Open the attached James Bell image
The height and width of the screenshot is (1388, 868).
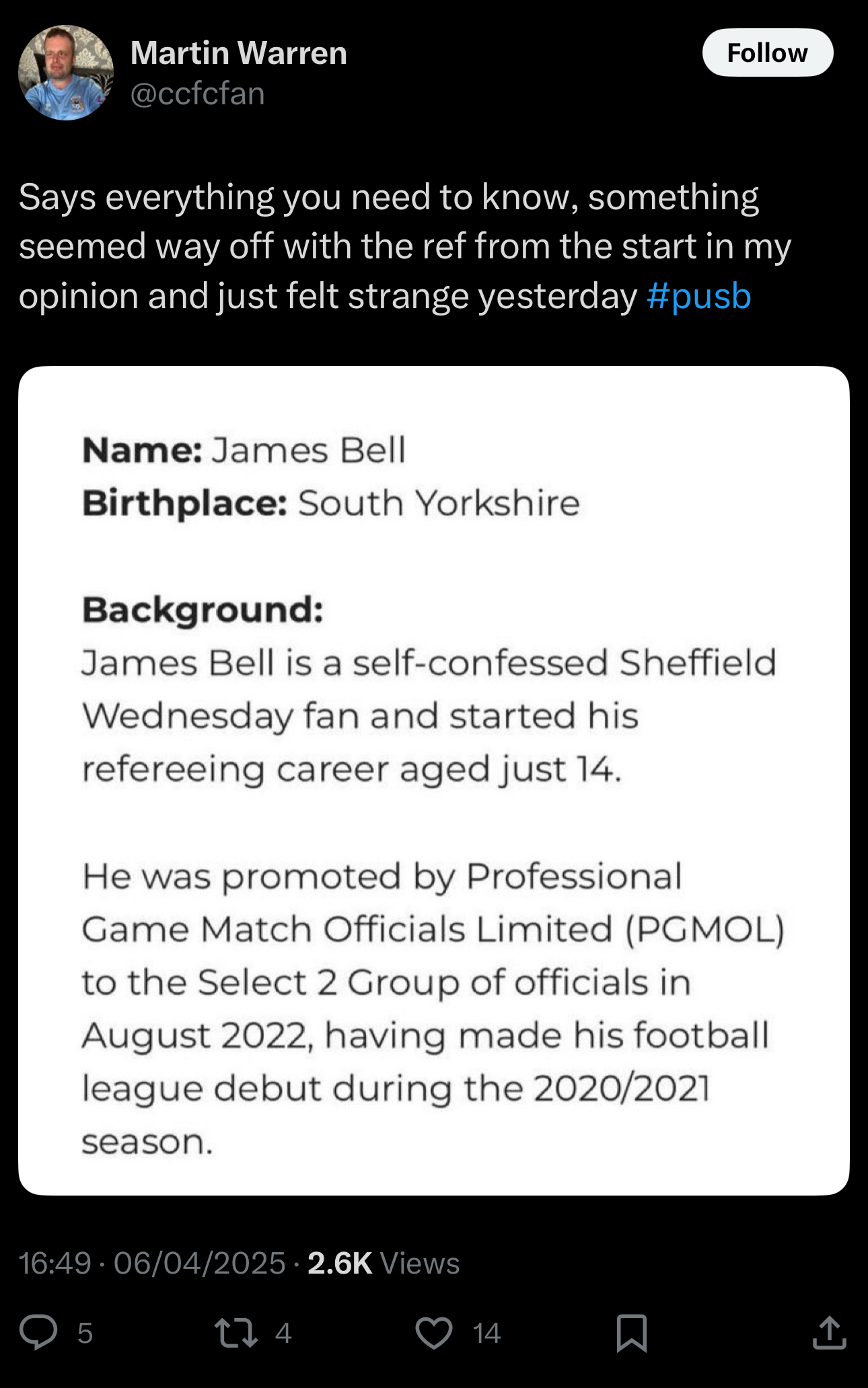point(433,780)
